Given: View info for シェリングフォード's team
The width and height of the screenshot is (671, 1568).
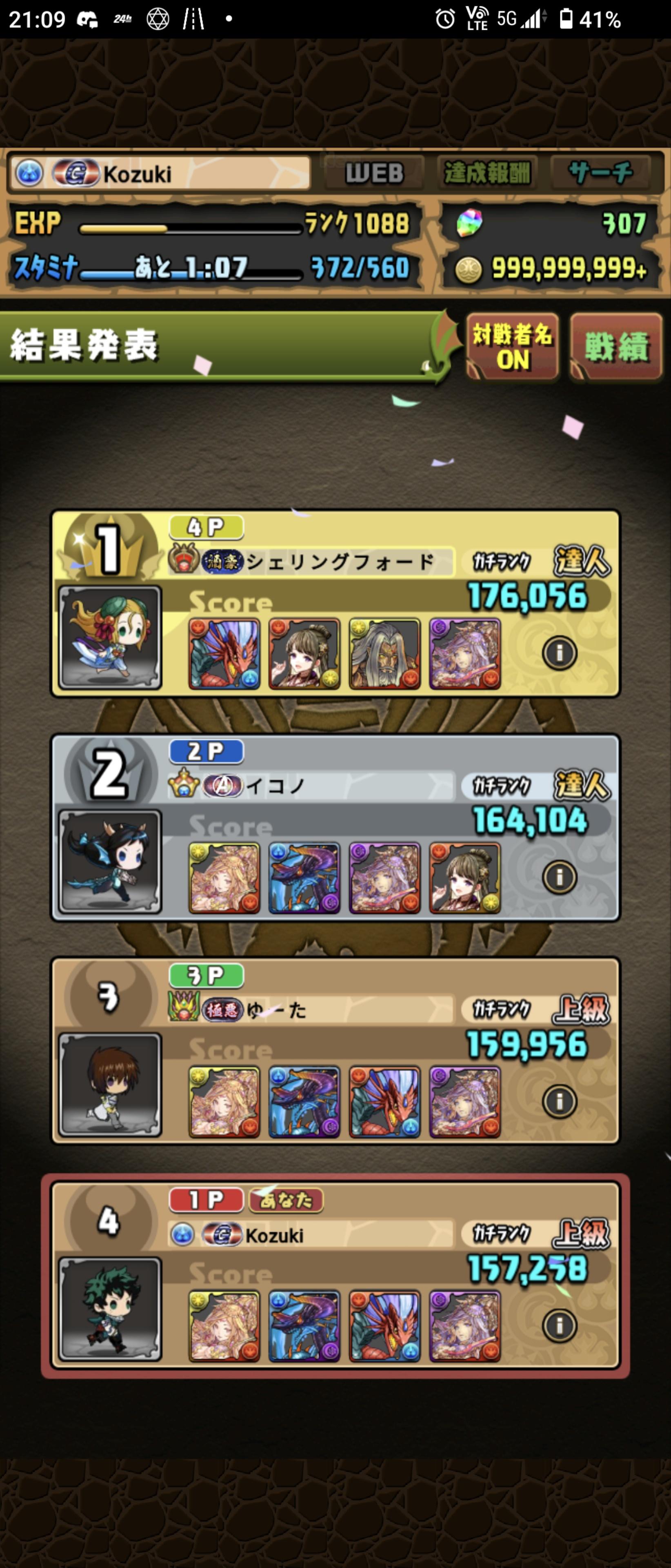Looking at the screenshot, I should 559,654.
